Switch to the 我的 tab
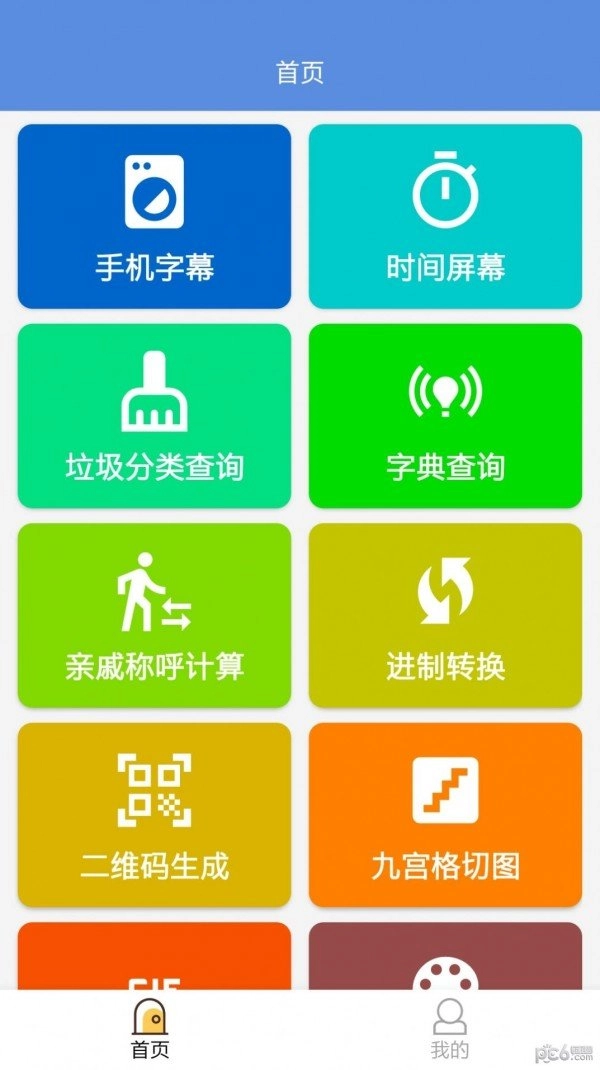The image size is (600, 1070). (450, 1028)
